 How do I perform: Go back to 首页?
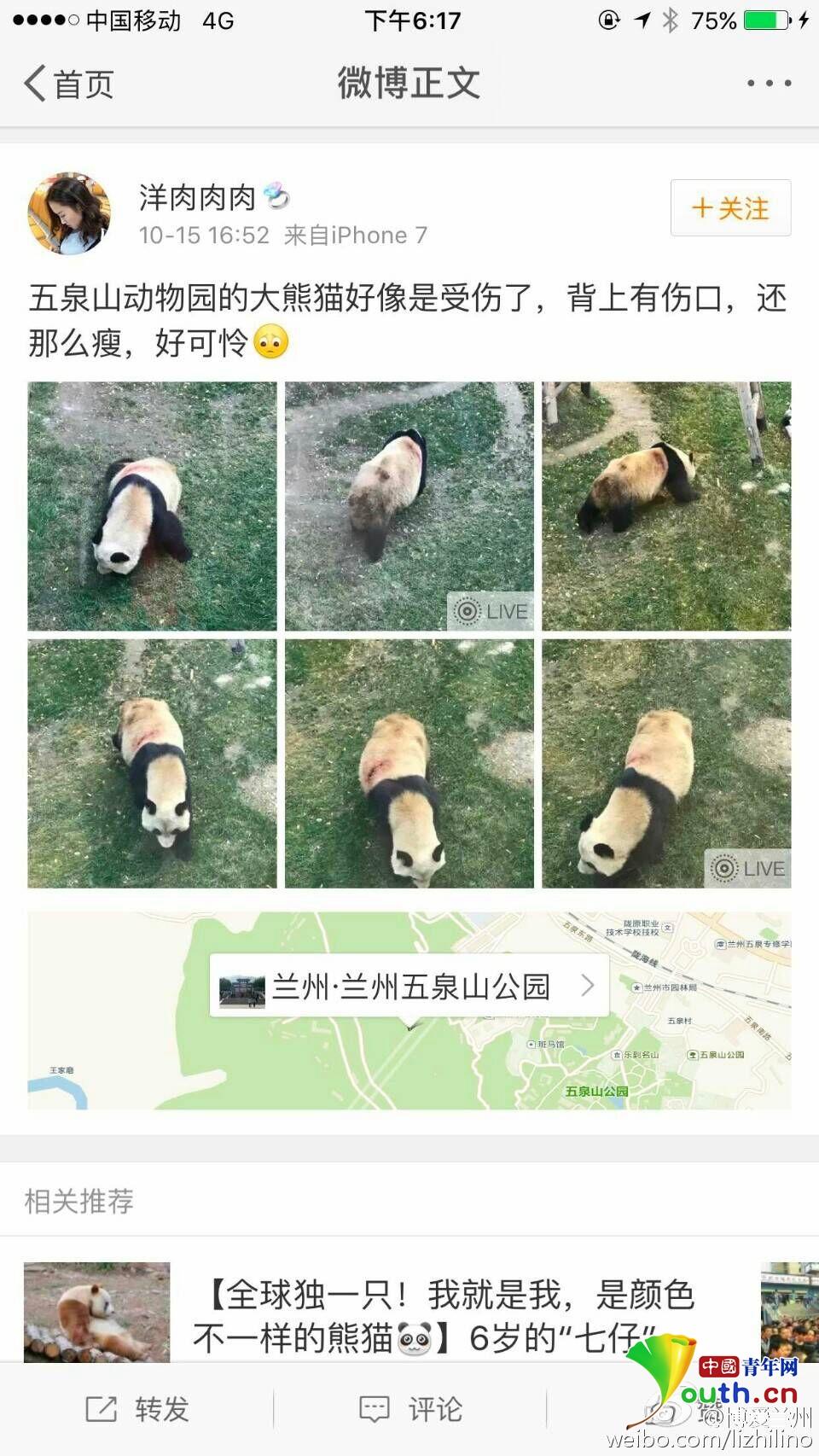(68, 84)
